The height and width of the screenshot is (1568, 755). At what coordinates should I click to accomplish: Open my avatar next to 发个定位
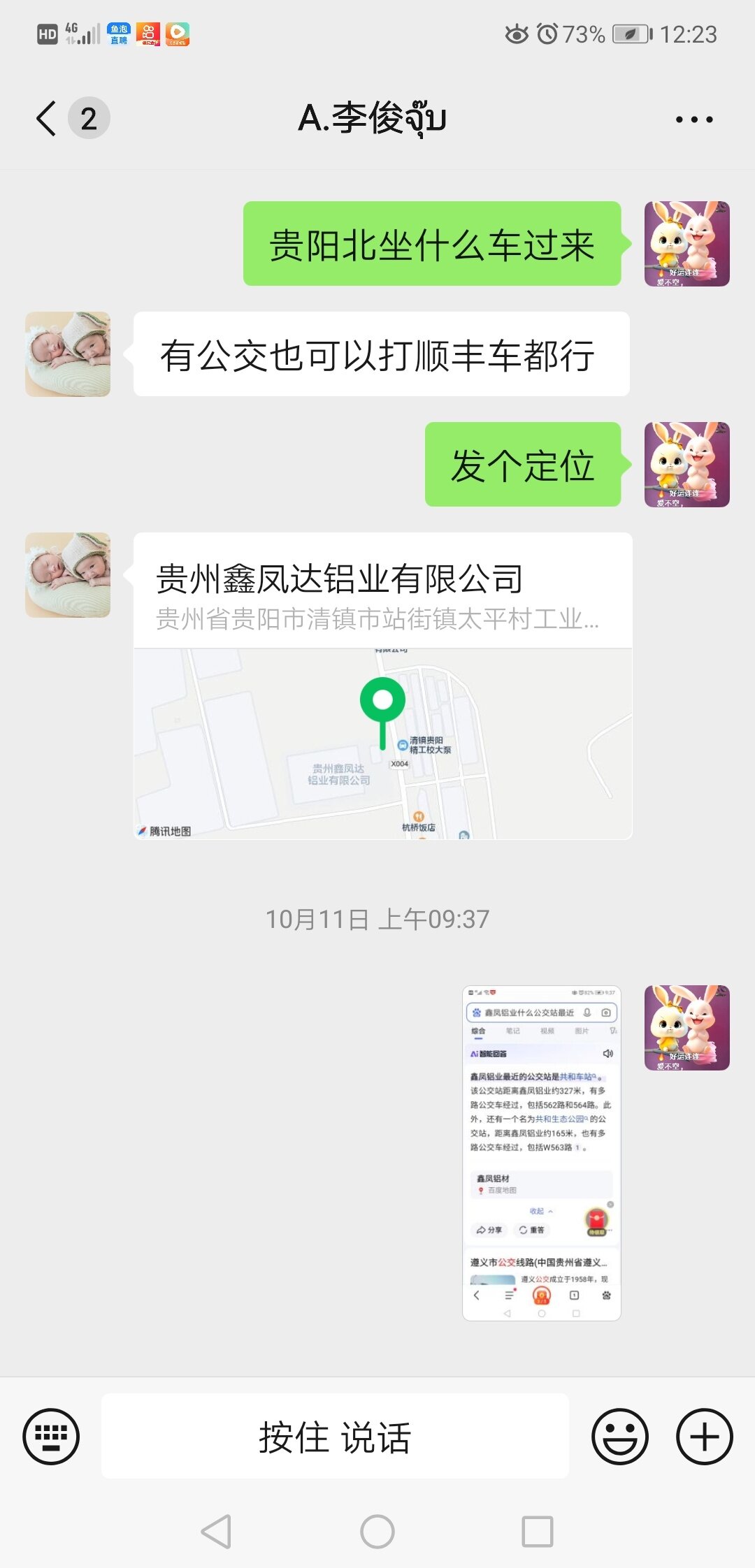(x=686, y=465)
